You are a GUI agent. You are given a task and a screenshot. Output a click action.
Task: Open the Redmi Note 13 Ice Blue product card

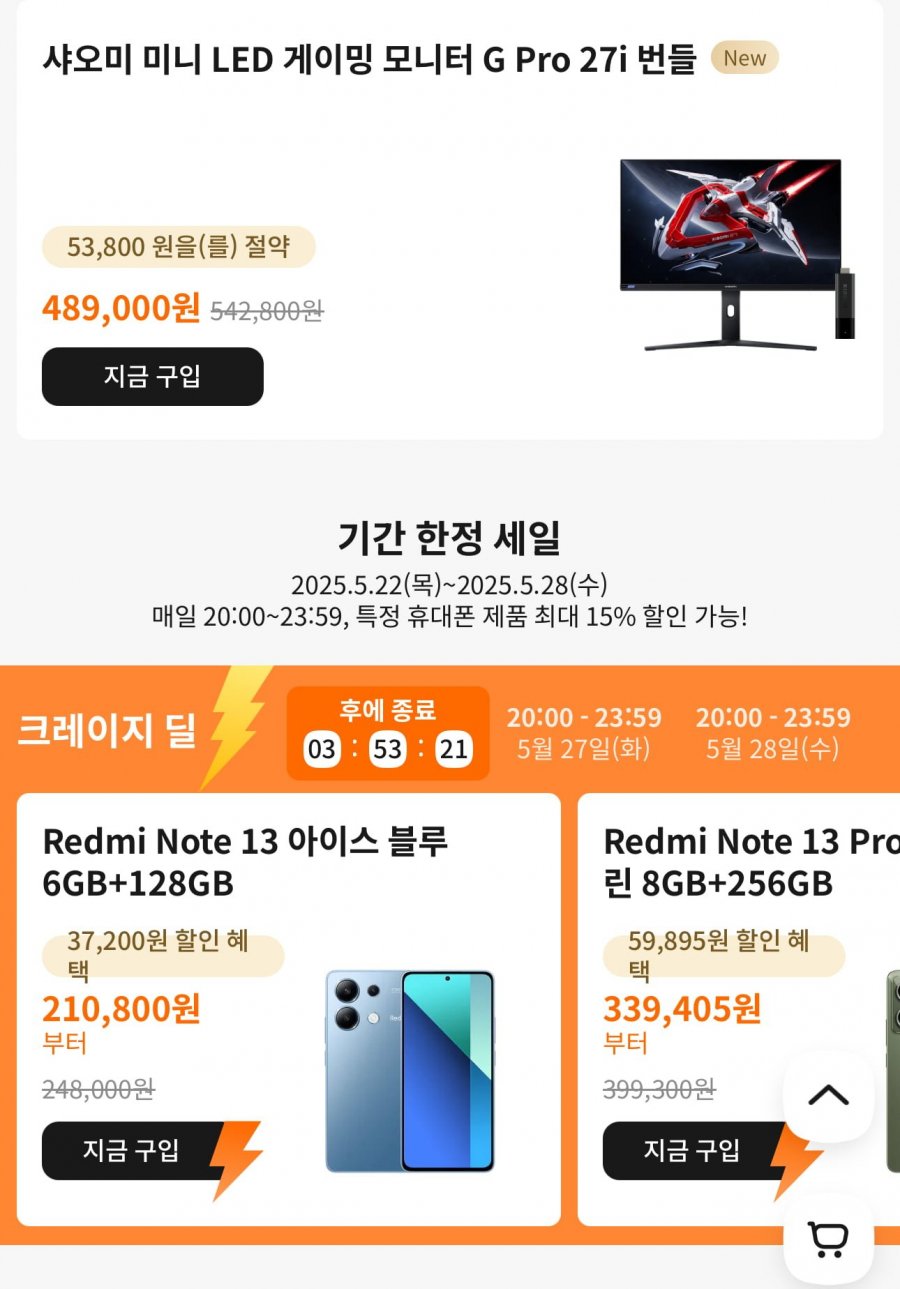(288, 1008)
